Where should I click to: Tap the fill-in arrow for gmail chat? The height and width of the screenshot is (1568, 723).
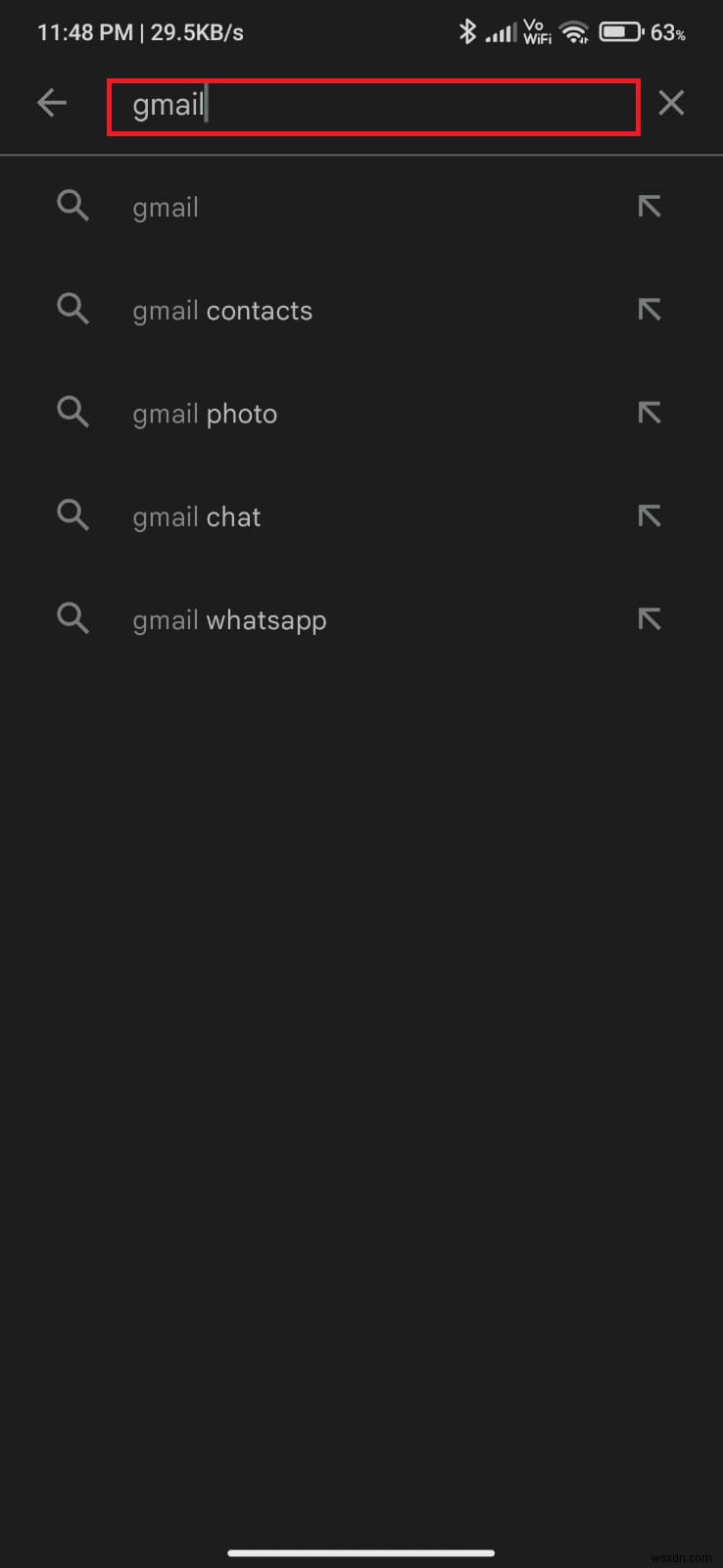pos(649,515)
